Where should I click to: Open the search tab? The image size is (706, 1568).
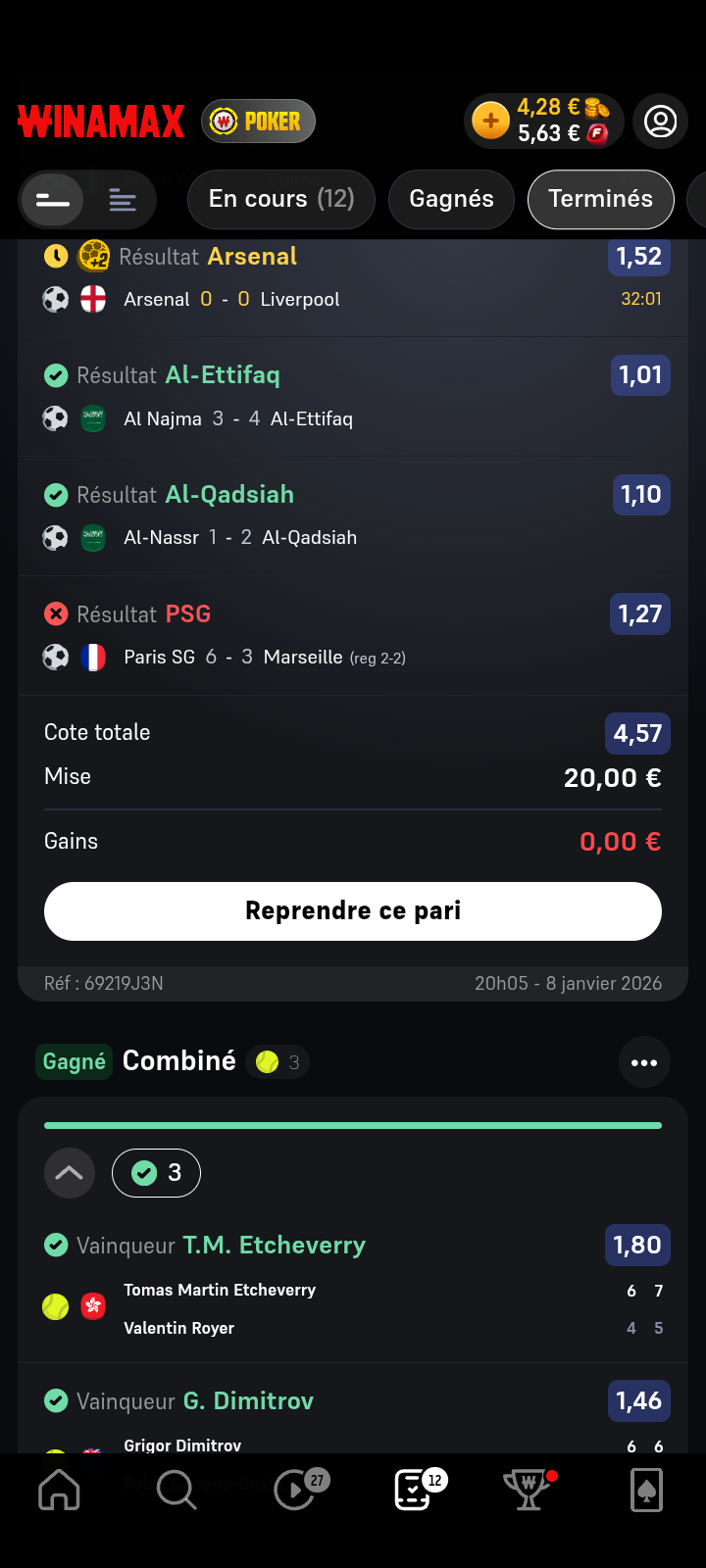point(176,1491)
